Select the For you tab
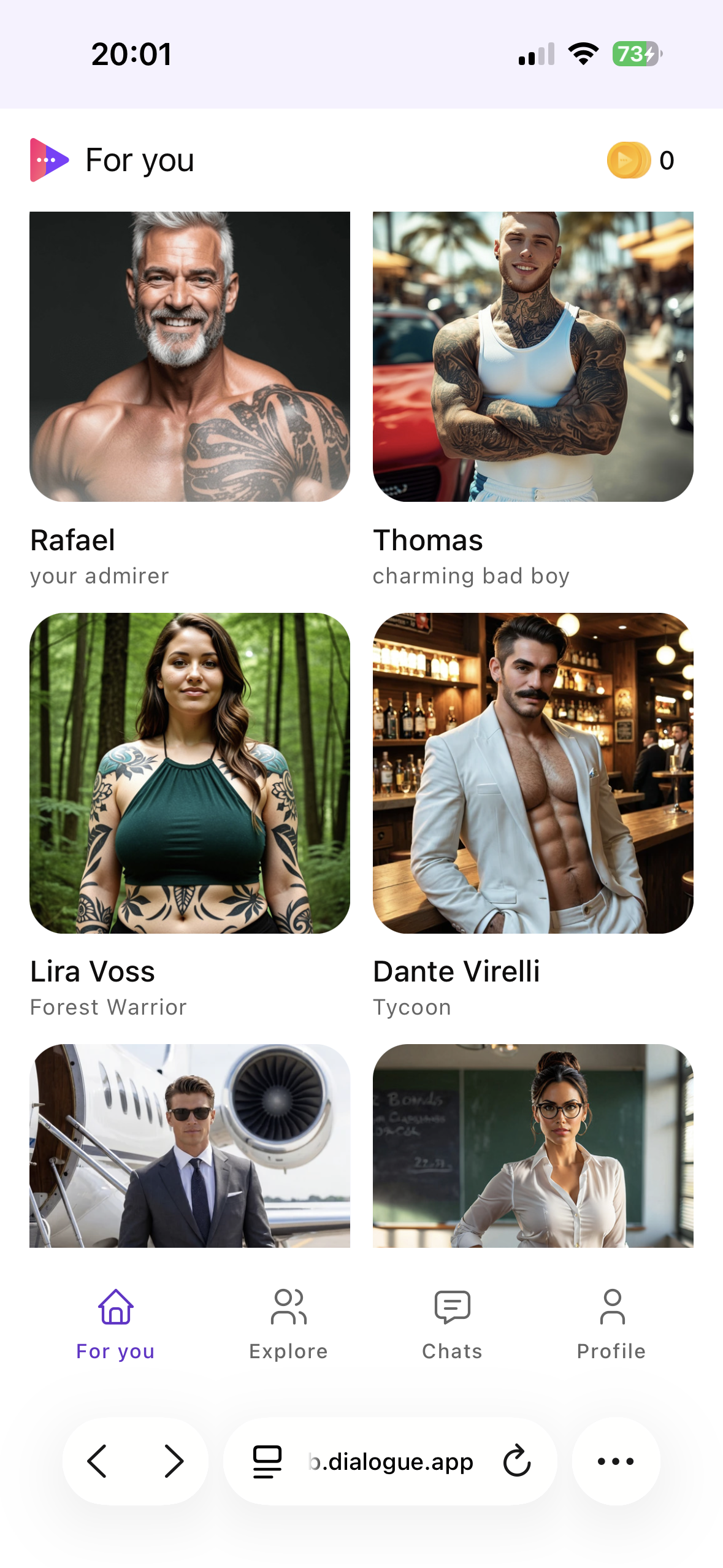Screen dimensions: 723x1568 click(115, 1325)
